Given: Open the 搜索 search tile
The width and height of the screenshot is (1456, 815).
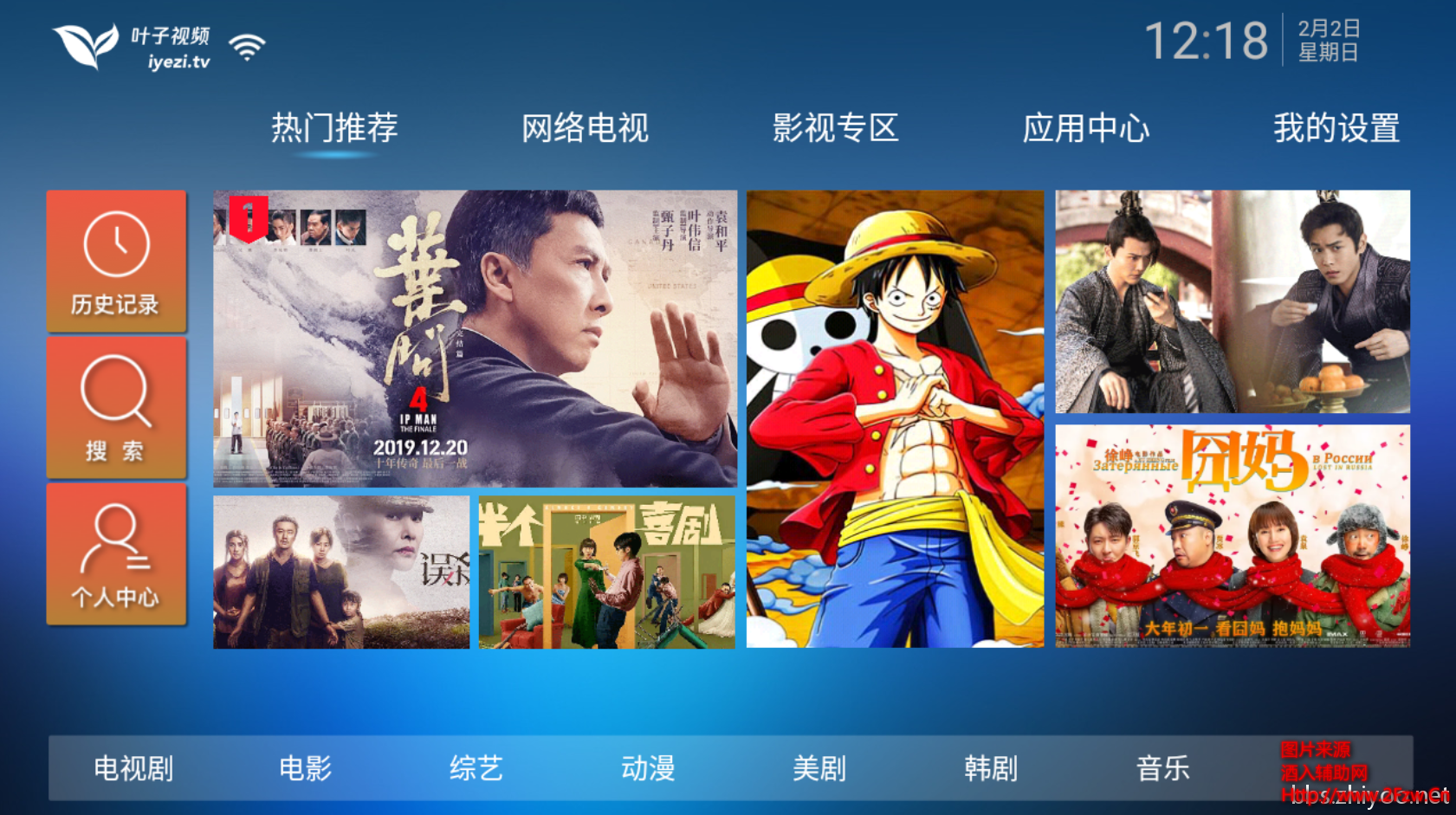Looking at the screenshot, I should (x=116, y=407).
